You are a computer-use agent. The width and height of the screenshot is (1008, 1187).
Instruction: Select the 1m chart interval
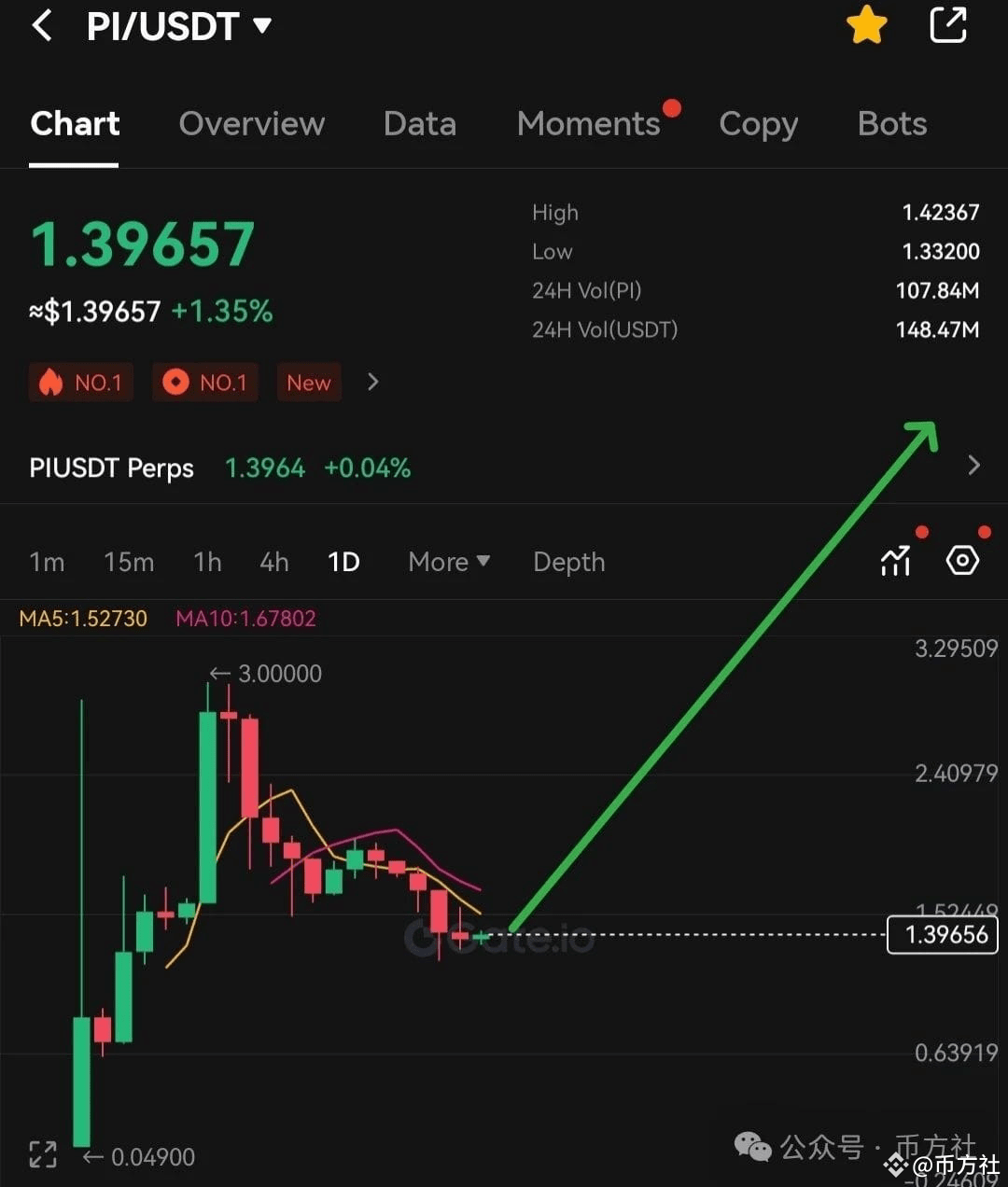47,562
